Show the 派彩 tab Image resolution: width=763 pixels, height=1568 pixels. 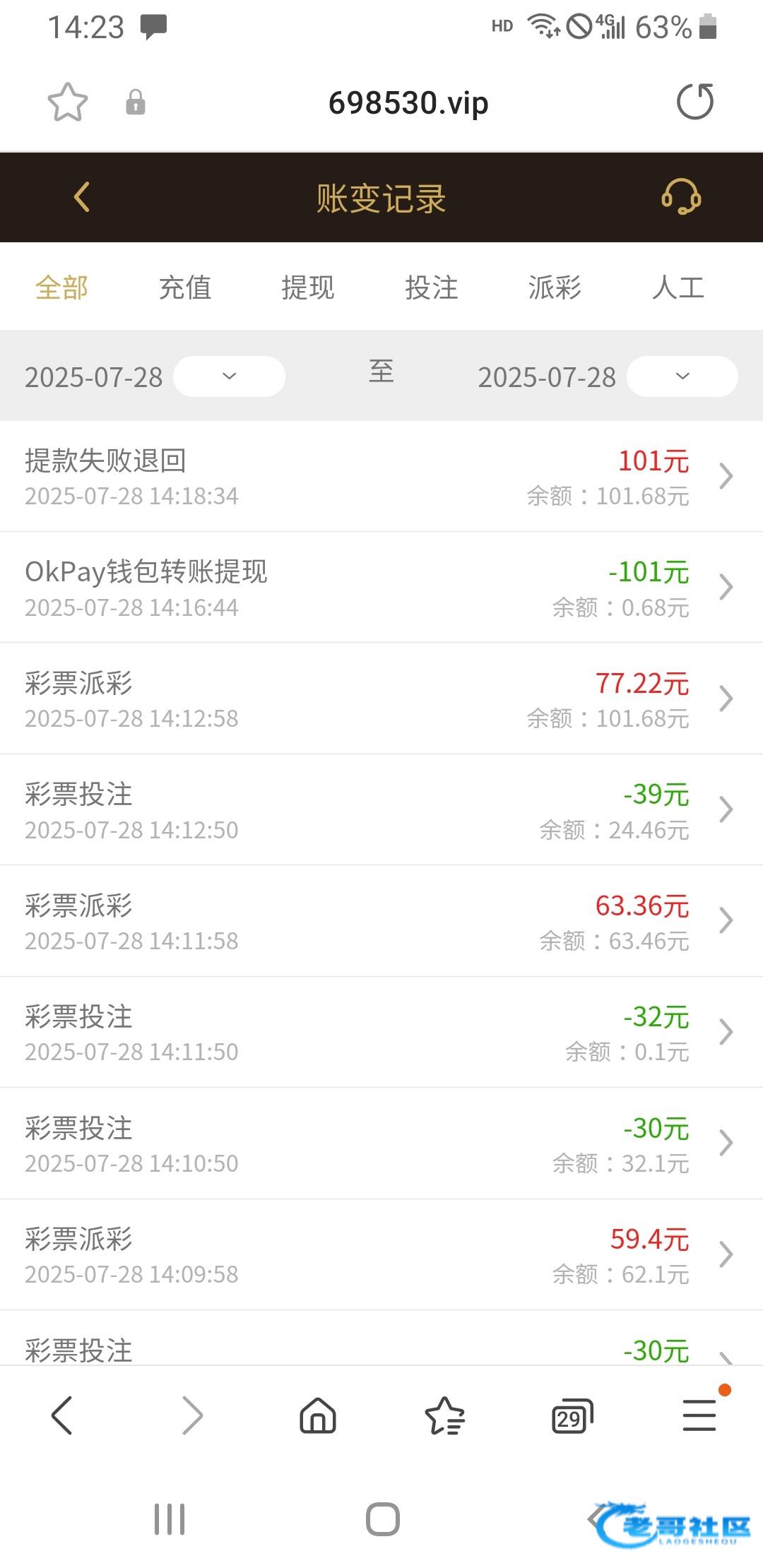coord(555,287)
